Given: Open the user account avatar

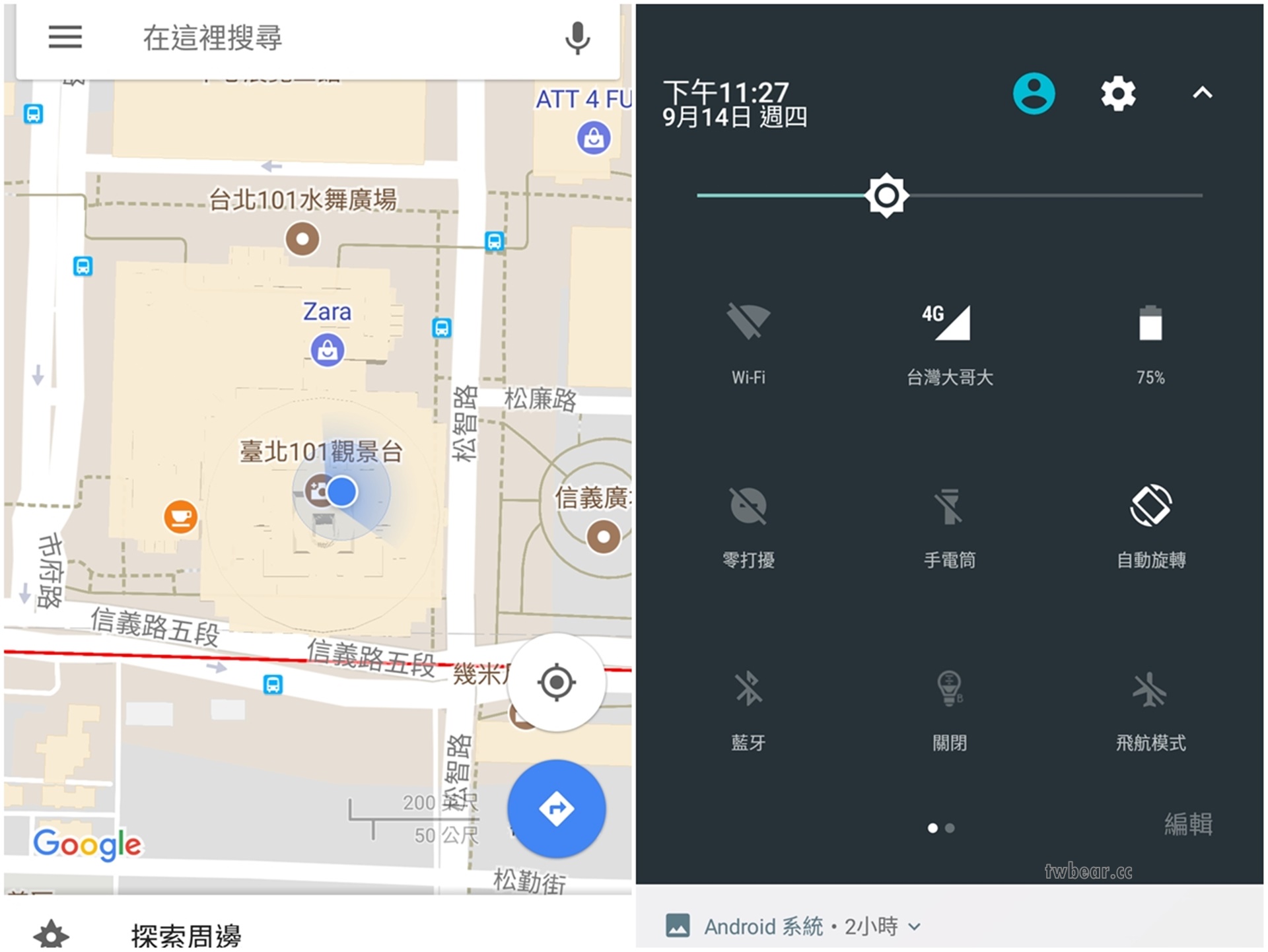Looking at the screenshot, I should click(x=1034, y=94).
